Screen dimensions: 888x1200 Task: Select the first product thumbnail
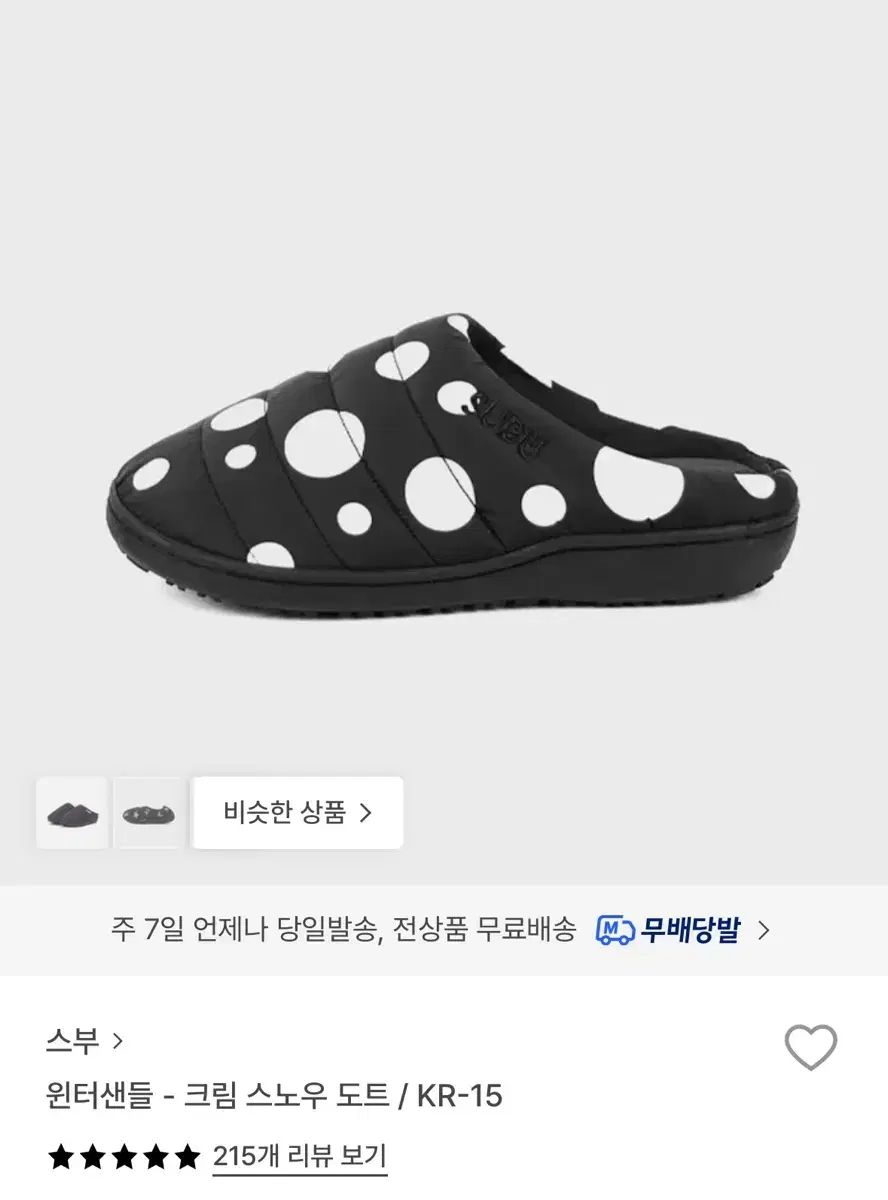tap(72, 813)
